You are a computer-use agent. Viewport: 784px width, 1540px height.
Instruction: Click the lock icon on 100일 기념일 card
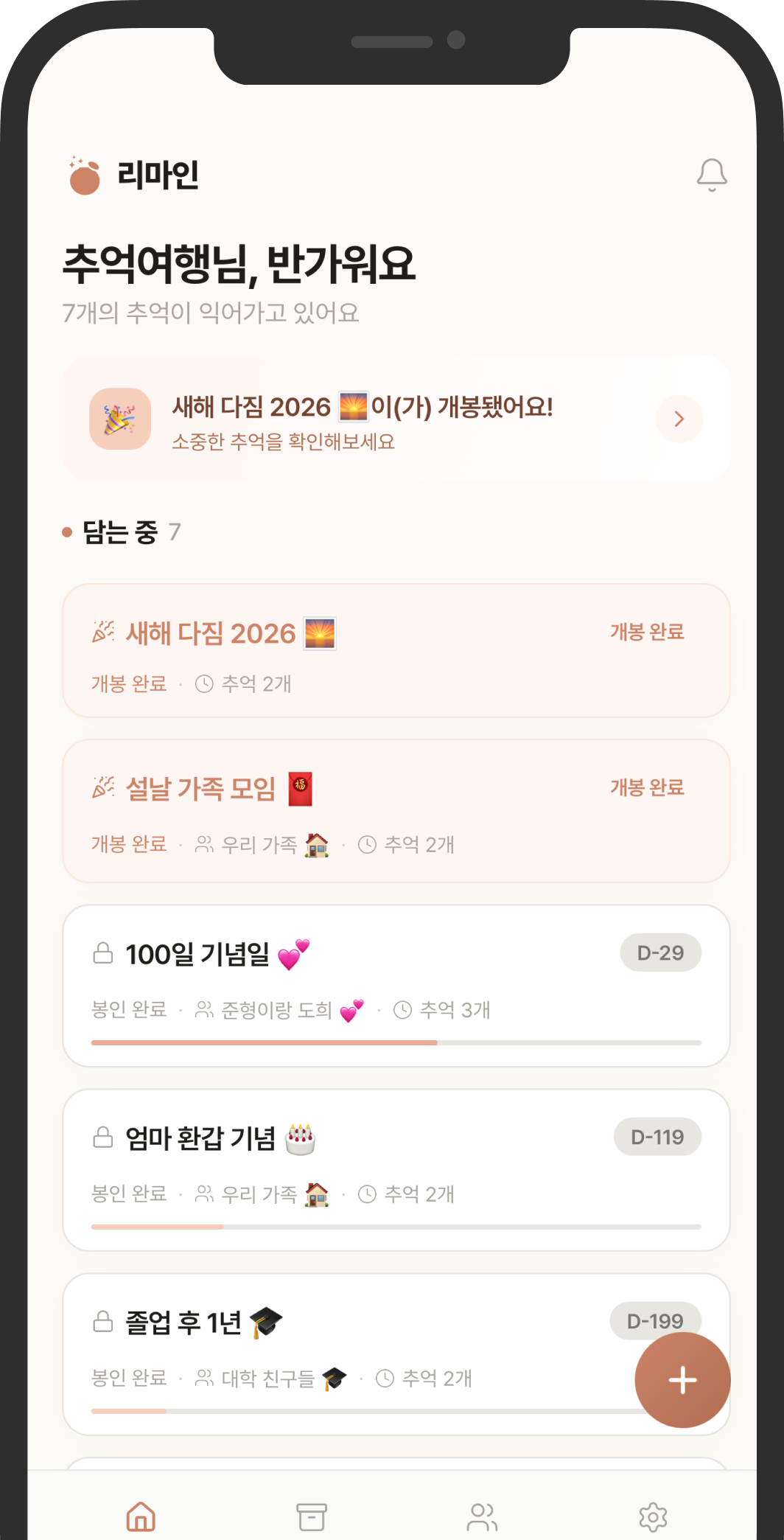coord(103,952)
